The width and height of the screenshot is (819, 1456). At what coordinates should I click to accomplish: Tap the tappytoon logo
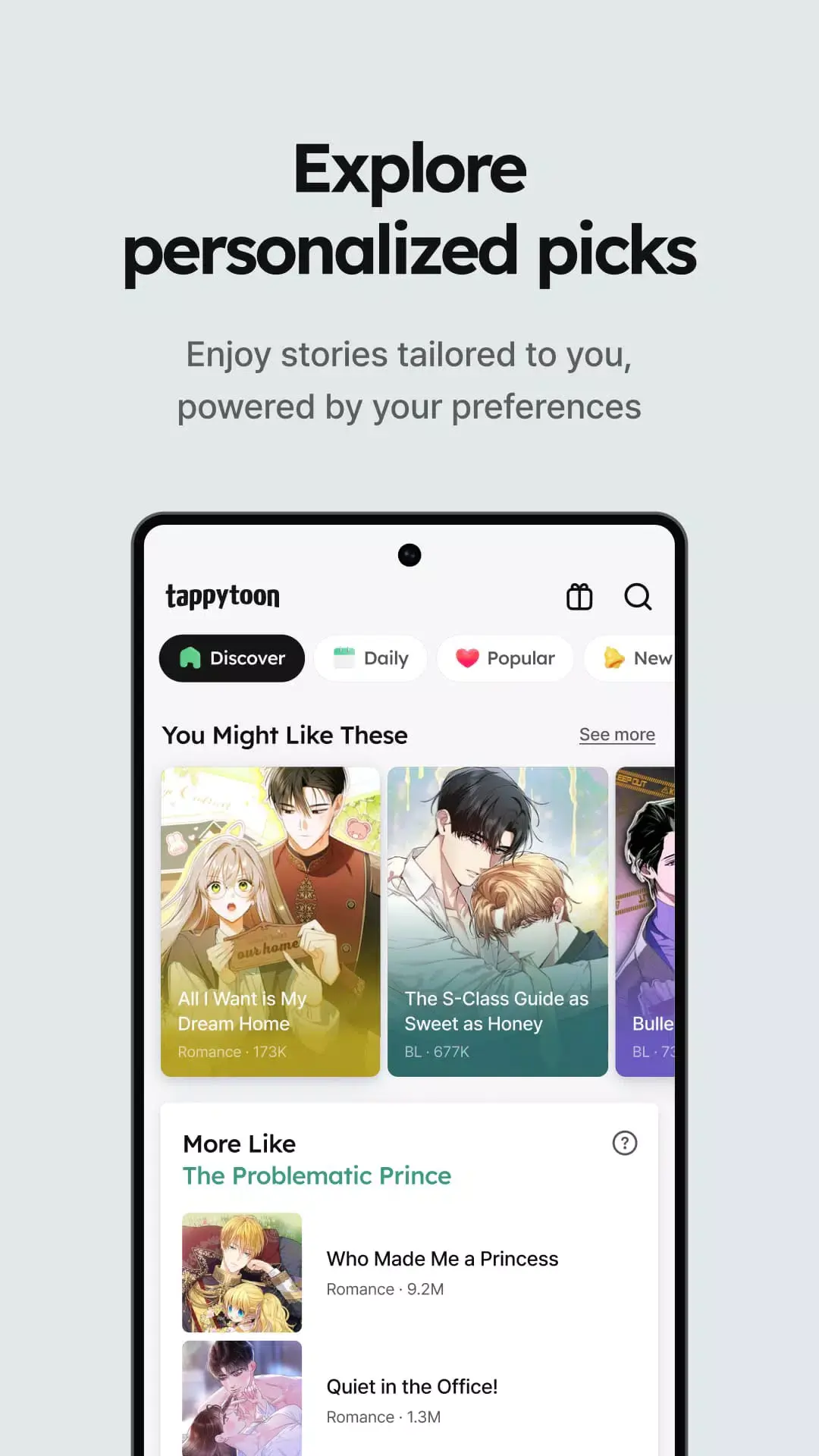click(221, 597)
